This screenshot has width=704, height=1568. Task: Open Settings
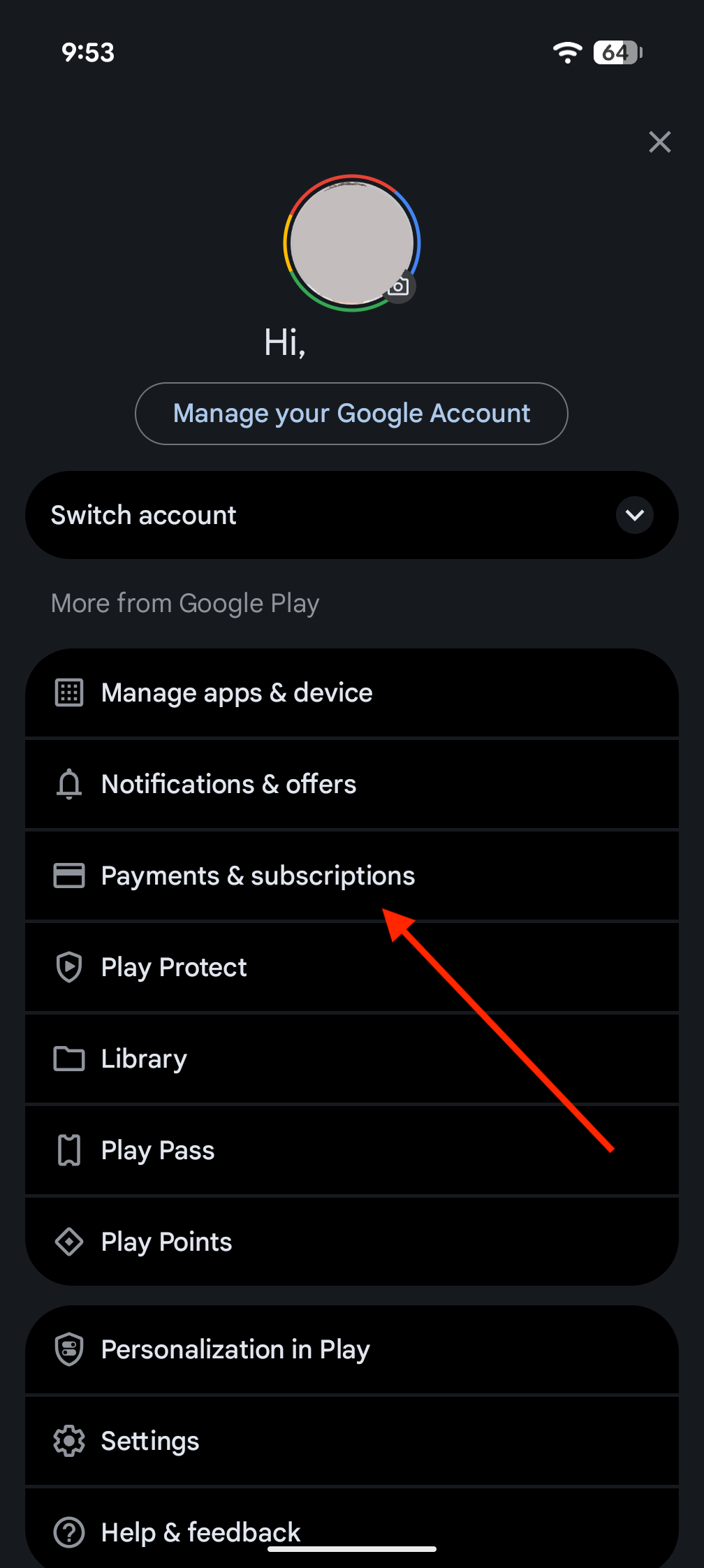click(351, 1442)
